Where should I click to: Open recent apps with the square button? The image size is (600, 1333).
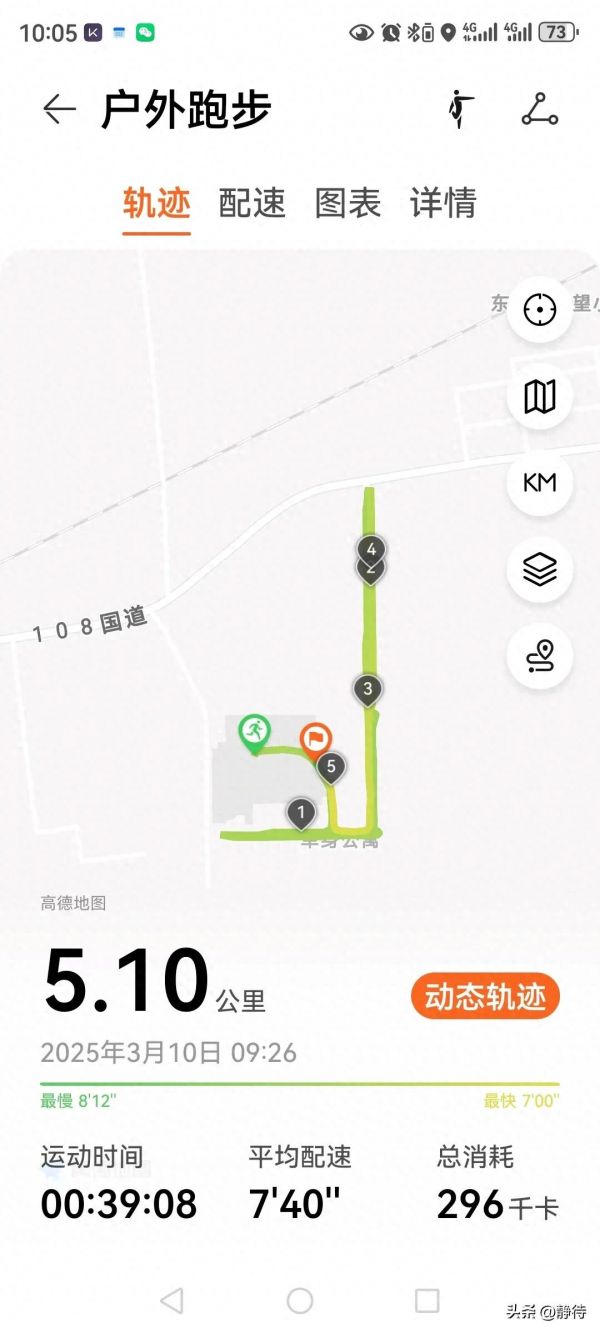427,1300
